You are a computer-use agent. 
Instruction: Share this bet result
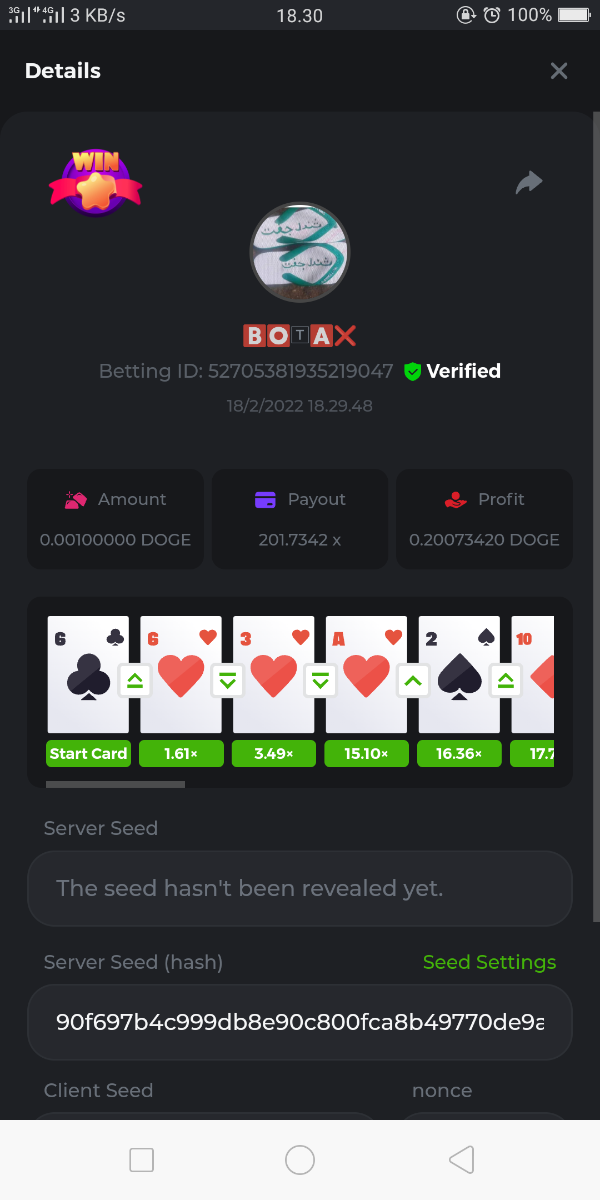[528, 182]
